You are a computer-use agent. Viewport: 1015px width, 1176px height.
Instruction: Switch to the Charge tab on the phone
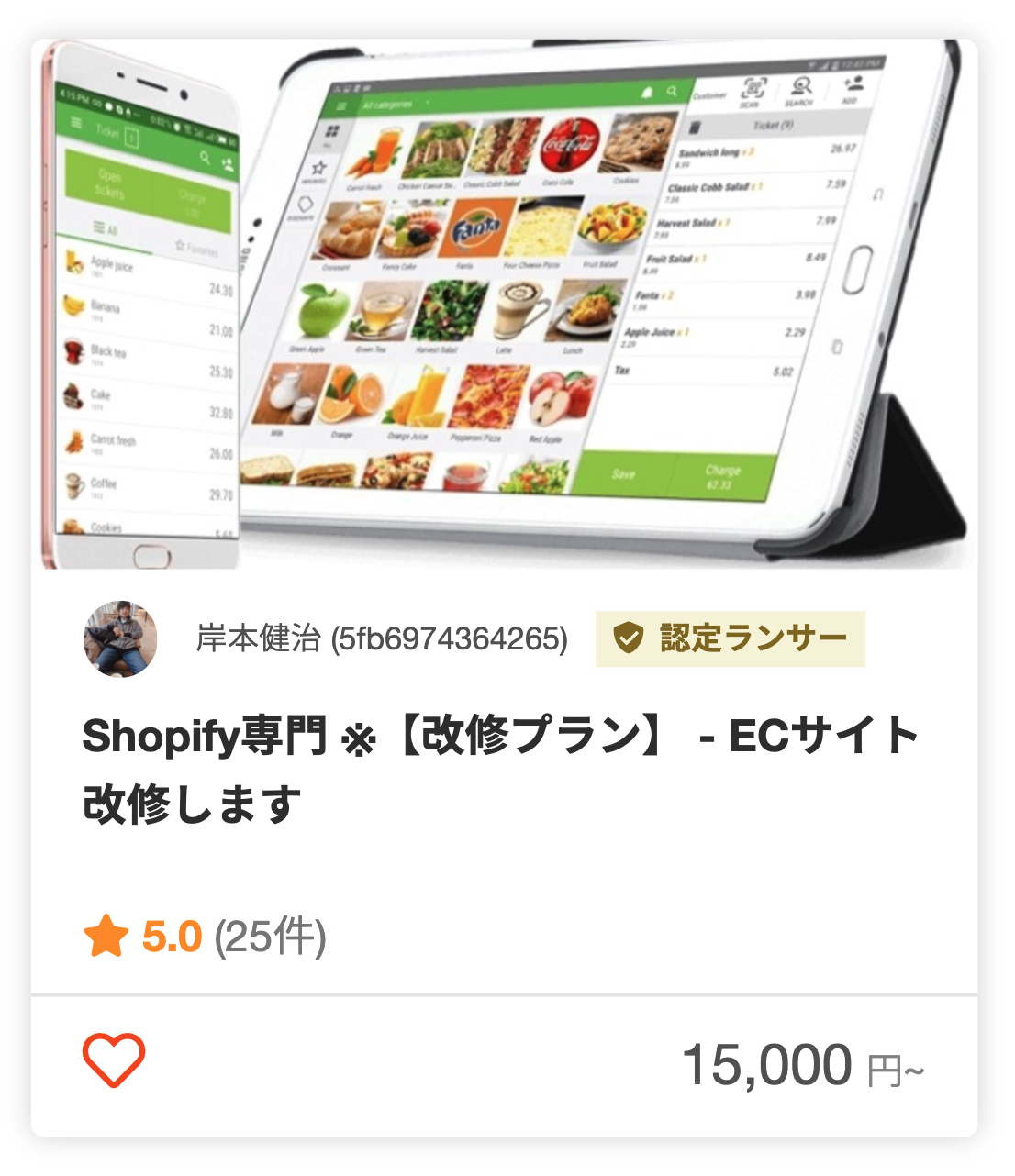193,205
